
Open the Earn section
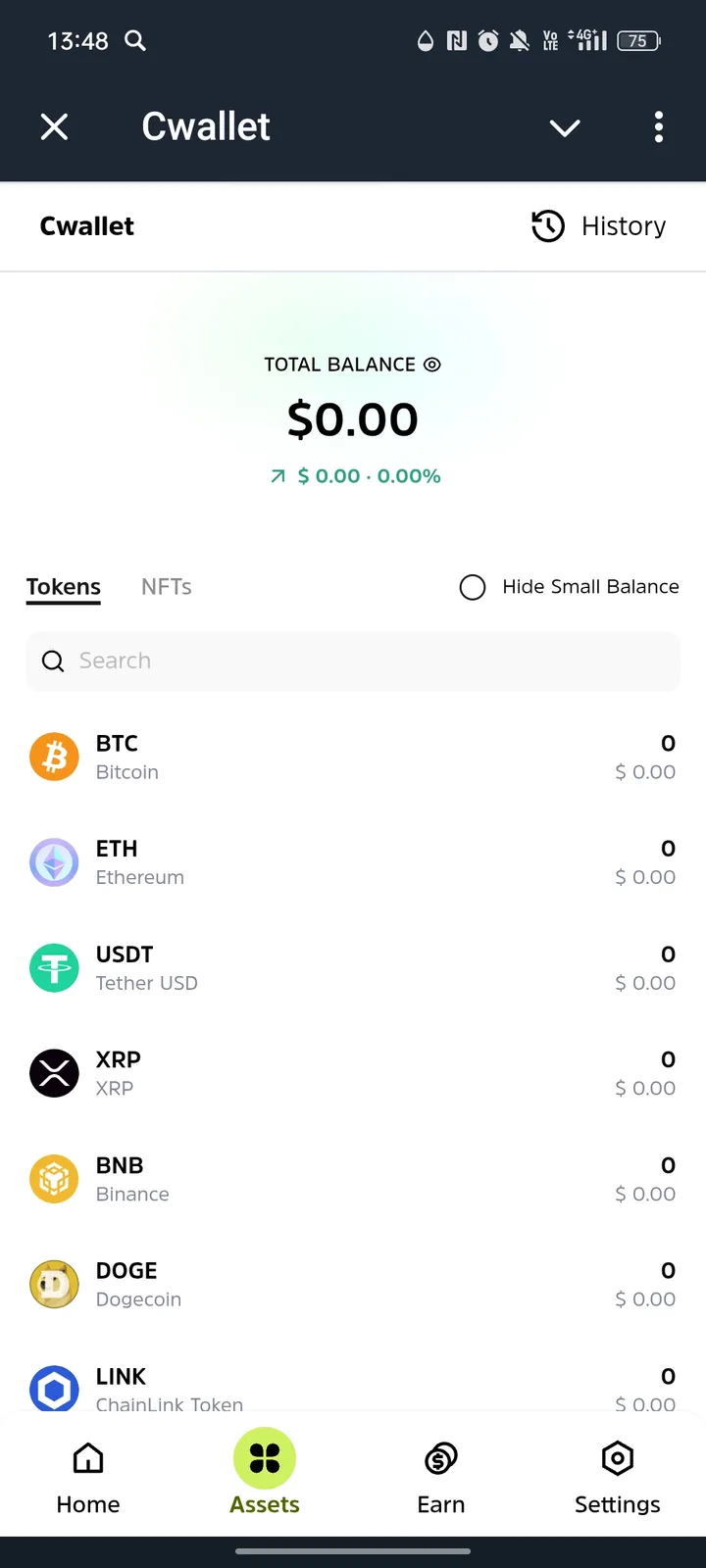click(441, 1475)
